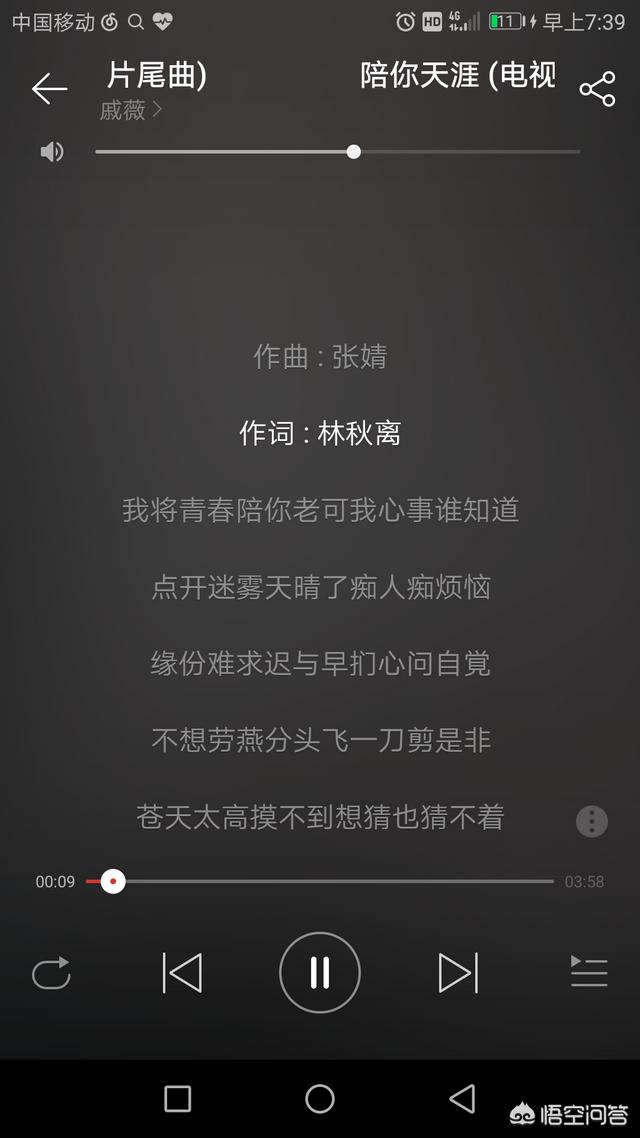640x1138 pixels.
Task: Change the repeat mode
Action: pos(52,973)
